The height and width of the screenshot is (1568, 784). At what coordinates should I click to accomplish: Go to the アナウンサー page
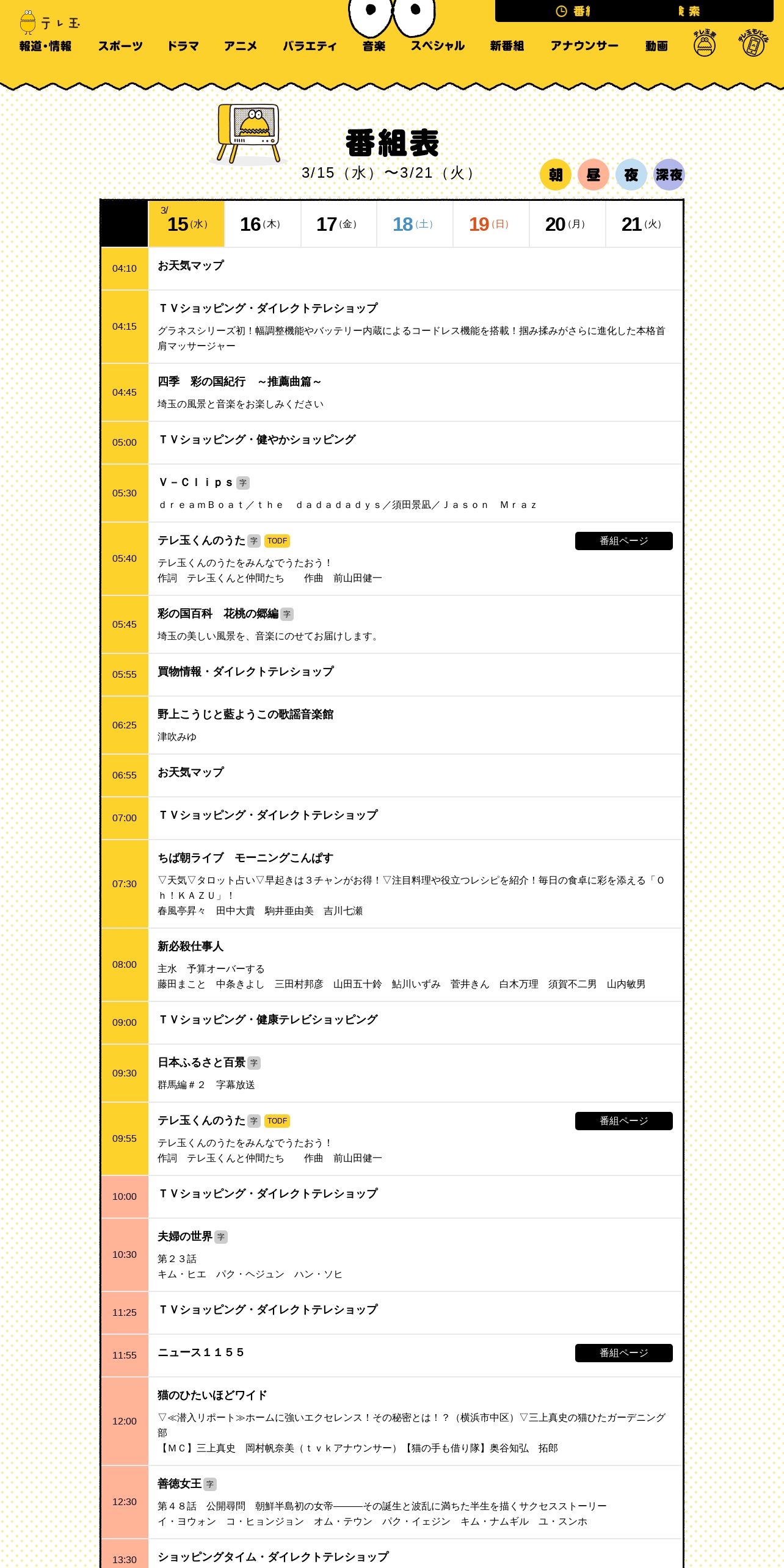tap(584, 46)
